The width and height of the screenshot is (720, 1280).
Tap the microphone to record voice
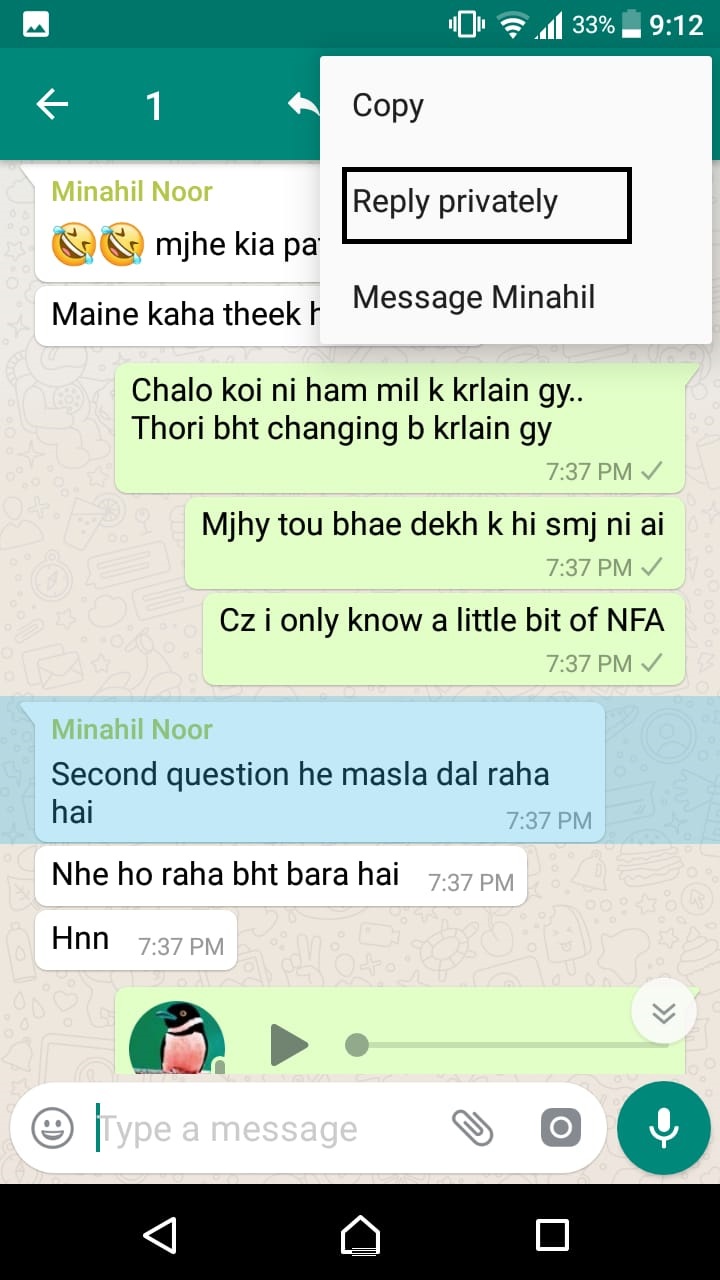click(x=664, y=1129)
